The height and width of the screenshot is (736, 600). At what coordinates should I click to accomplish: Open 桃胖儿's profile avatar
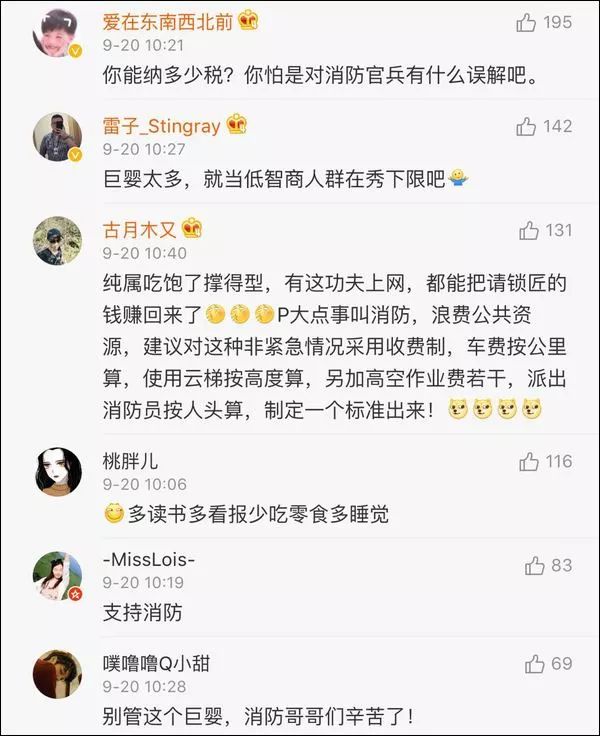click(57, 472)
